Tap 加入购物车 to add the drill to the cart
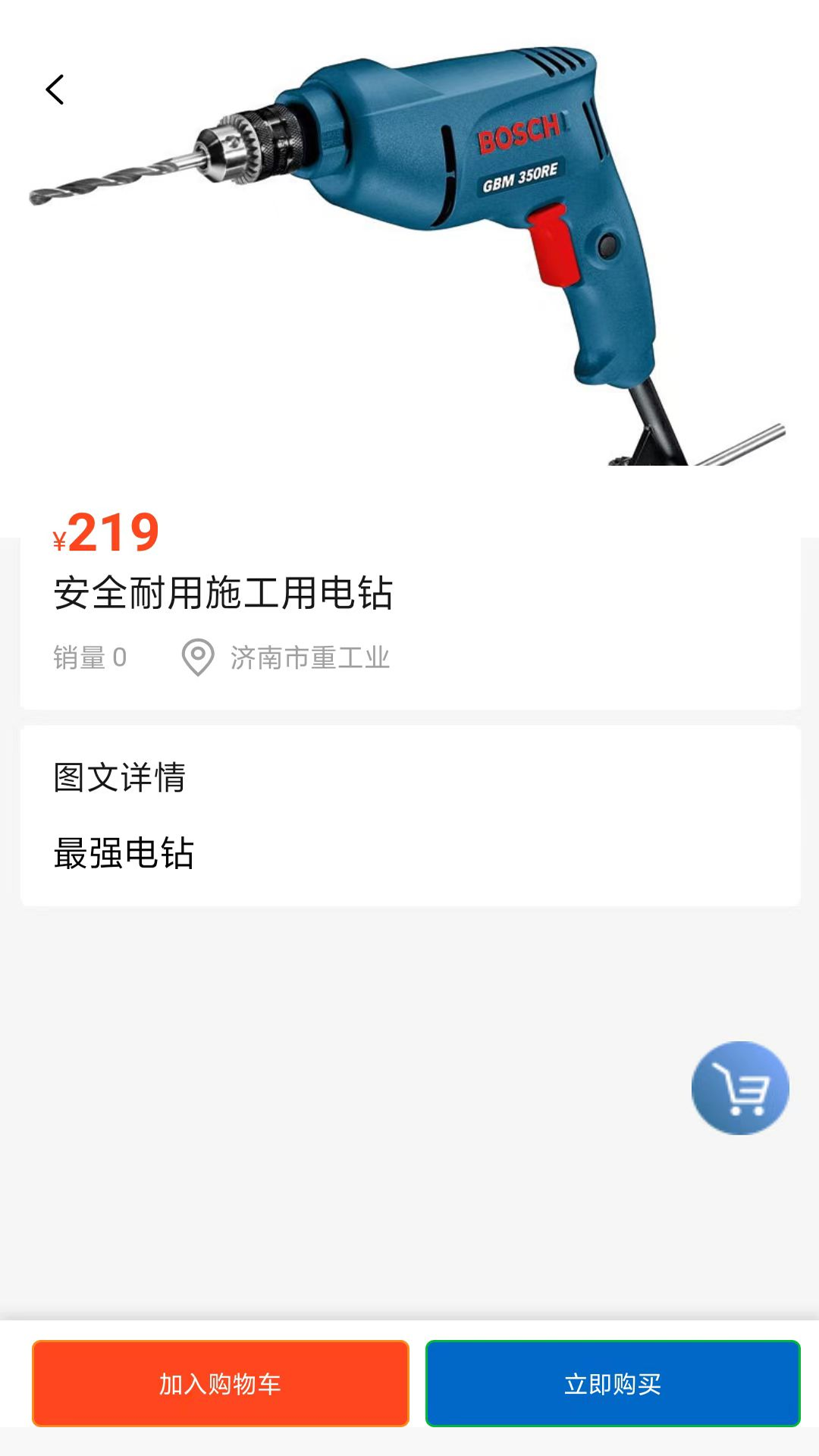The width and height of the screenshot is (819, 1456). (221, 1384)
